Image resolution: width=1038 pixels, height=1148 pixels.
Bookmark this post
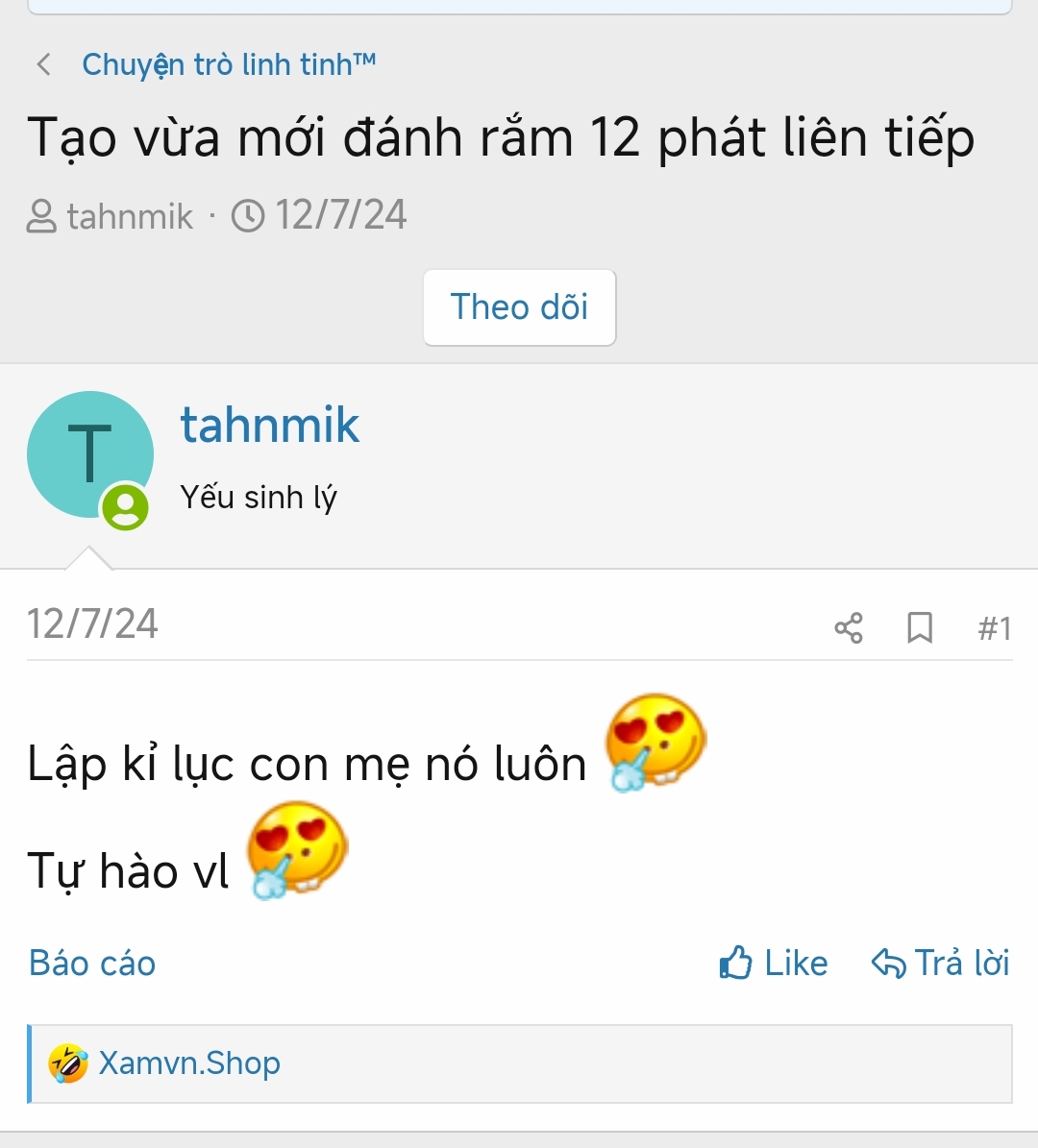point(920,628)
